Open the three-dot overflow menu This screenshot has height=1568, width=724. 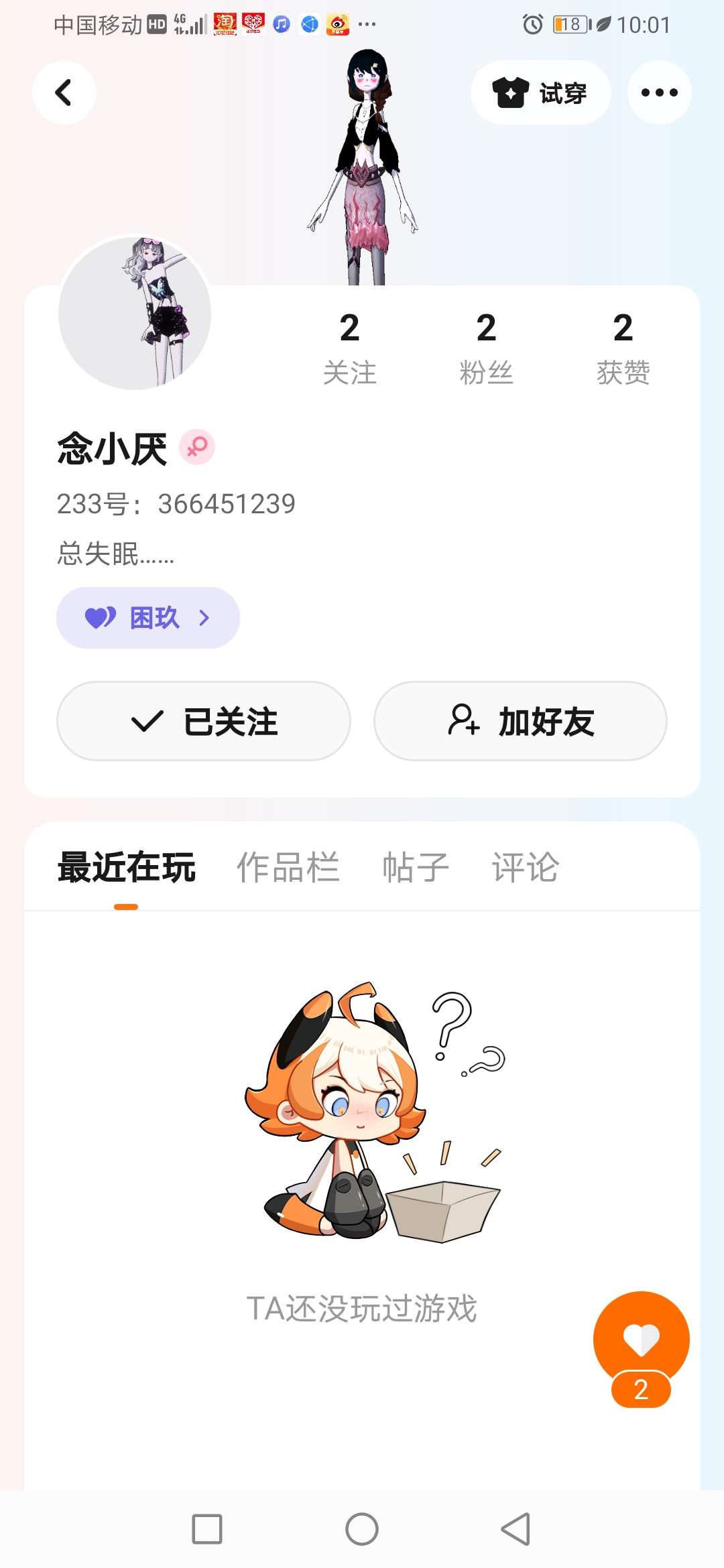coord(659,92)
